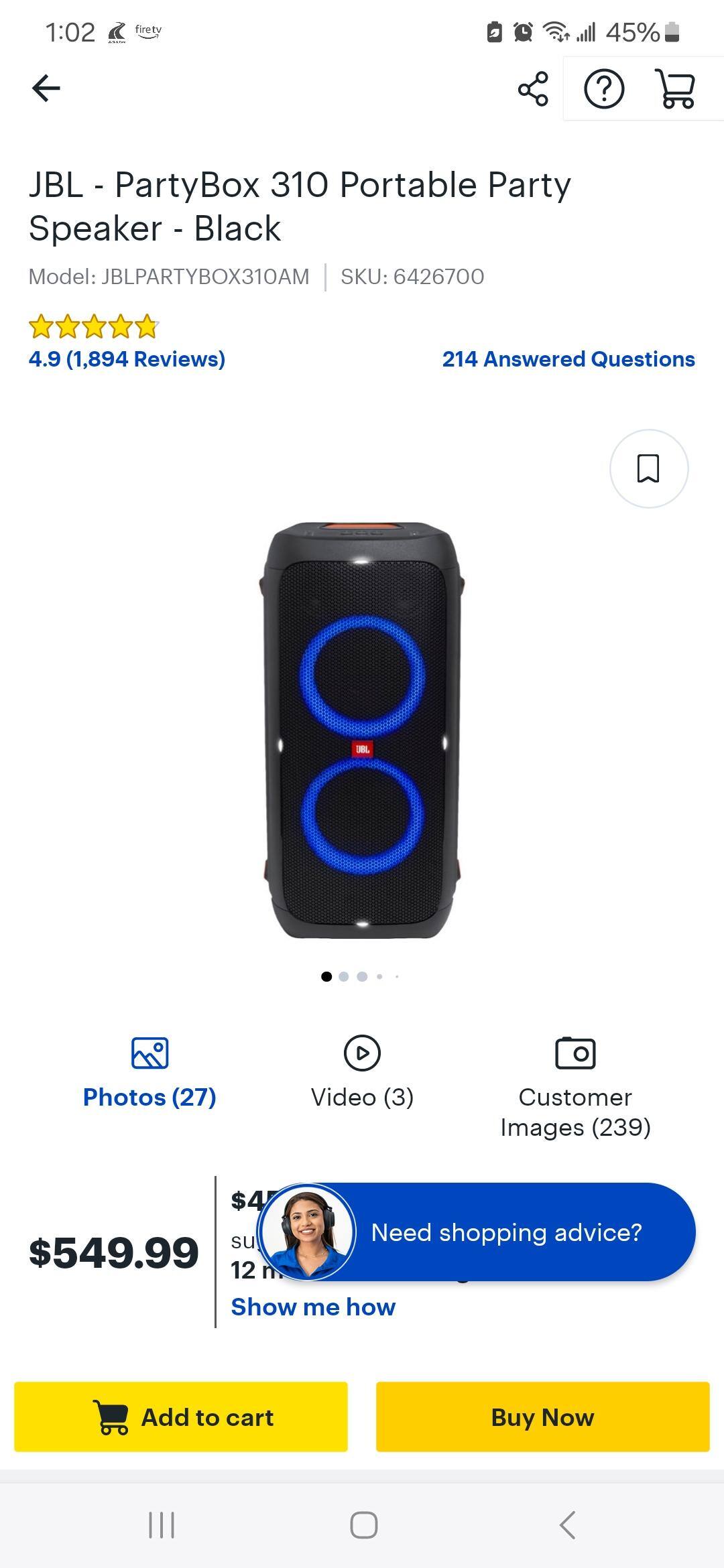Image resolution: width=724 pixels, height=1568 pixels.
Task: Open the help question mark icon
Action: pyautogui.click(x=604, y=90)
